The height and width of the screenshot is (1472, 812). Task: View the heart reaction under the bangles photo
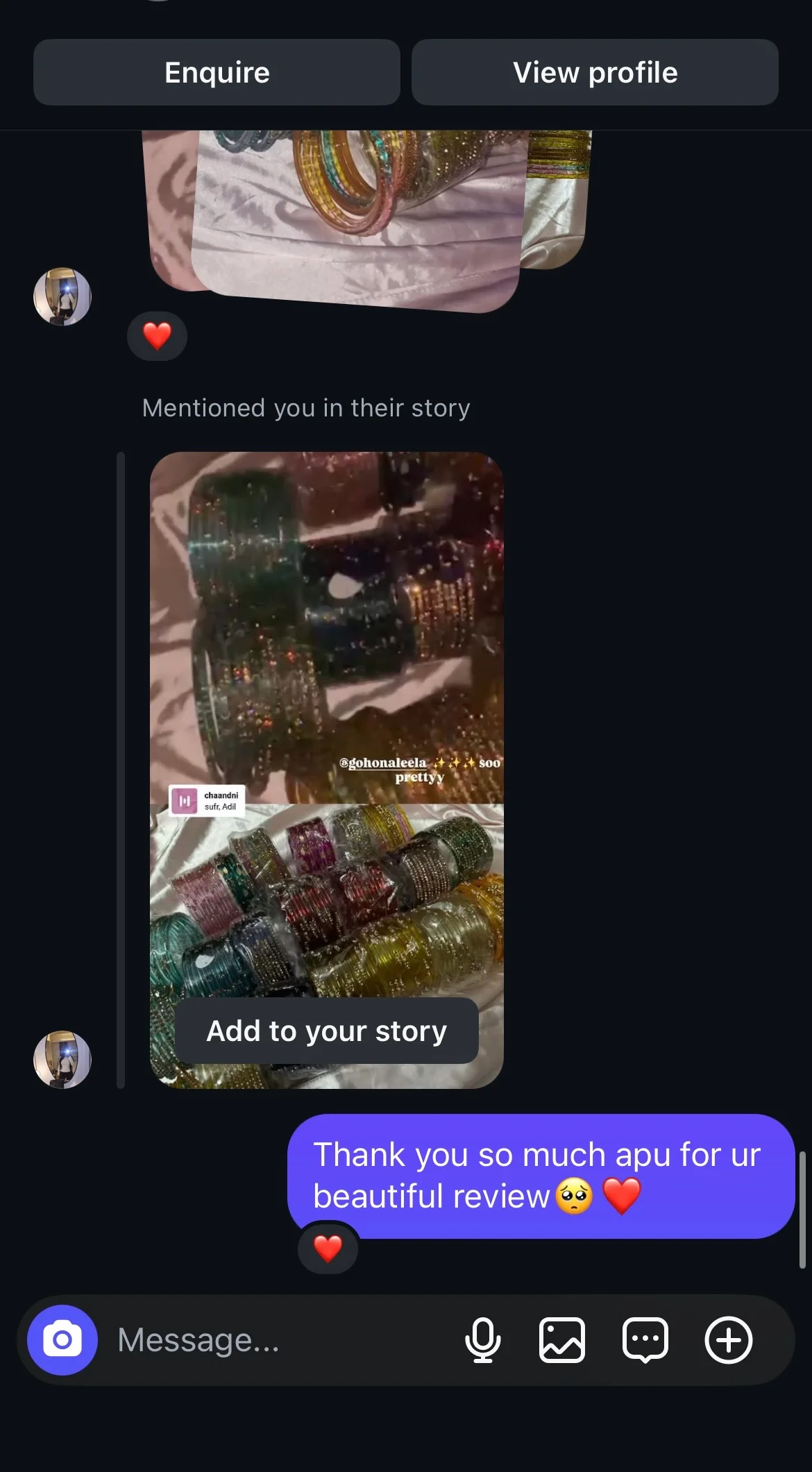click(x=157, y=336)
